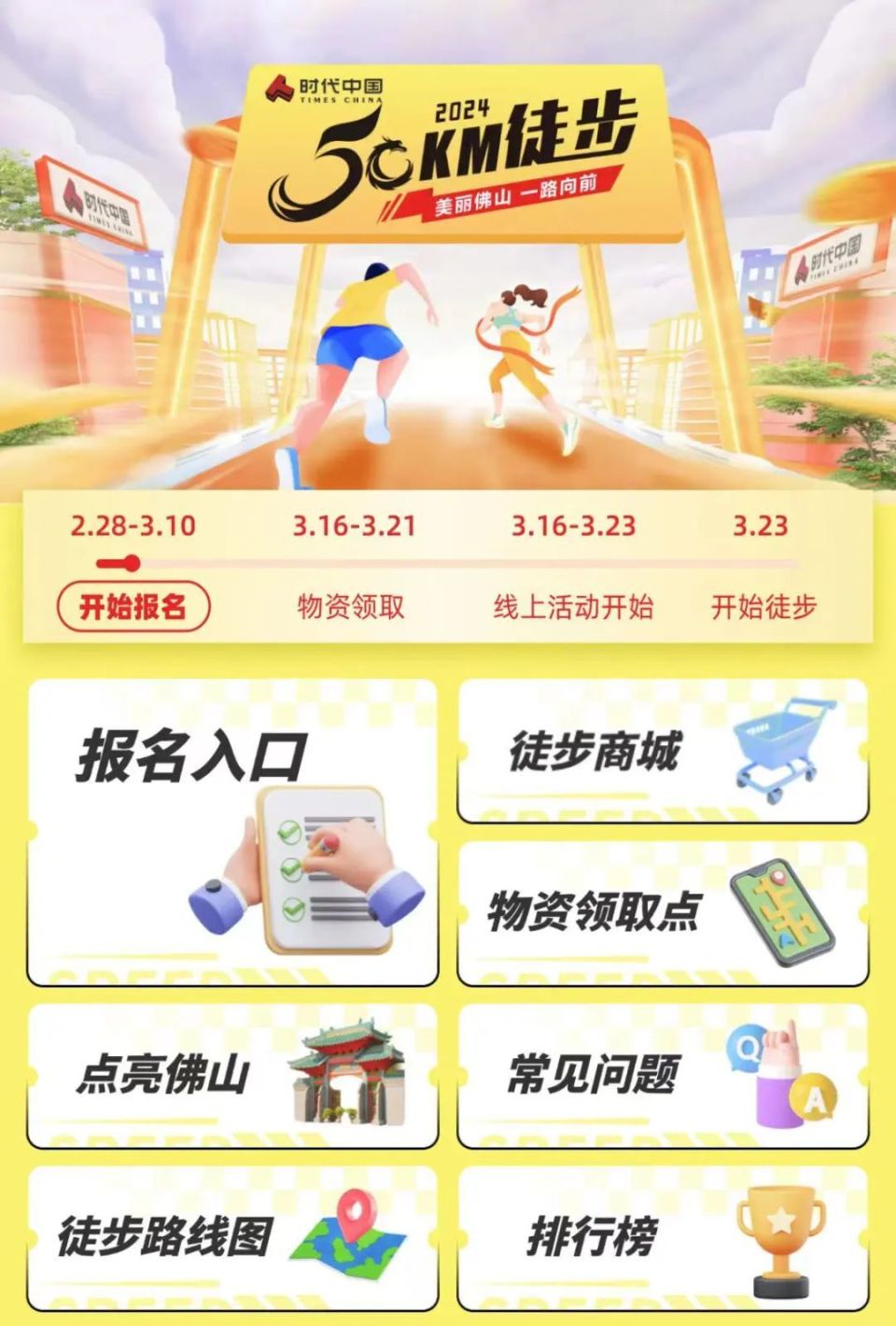Click the red progress dot on the timeline

(x=132, y=561)
